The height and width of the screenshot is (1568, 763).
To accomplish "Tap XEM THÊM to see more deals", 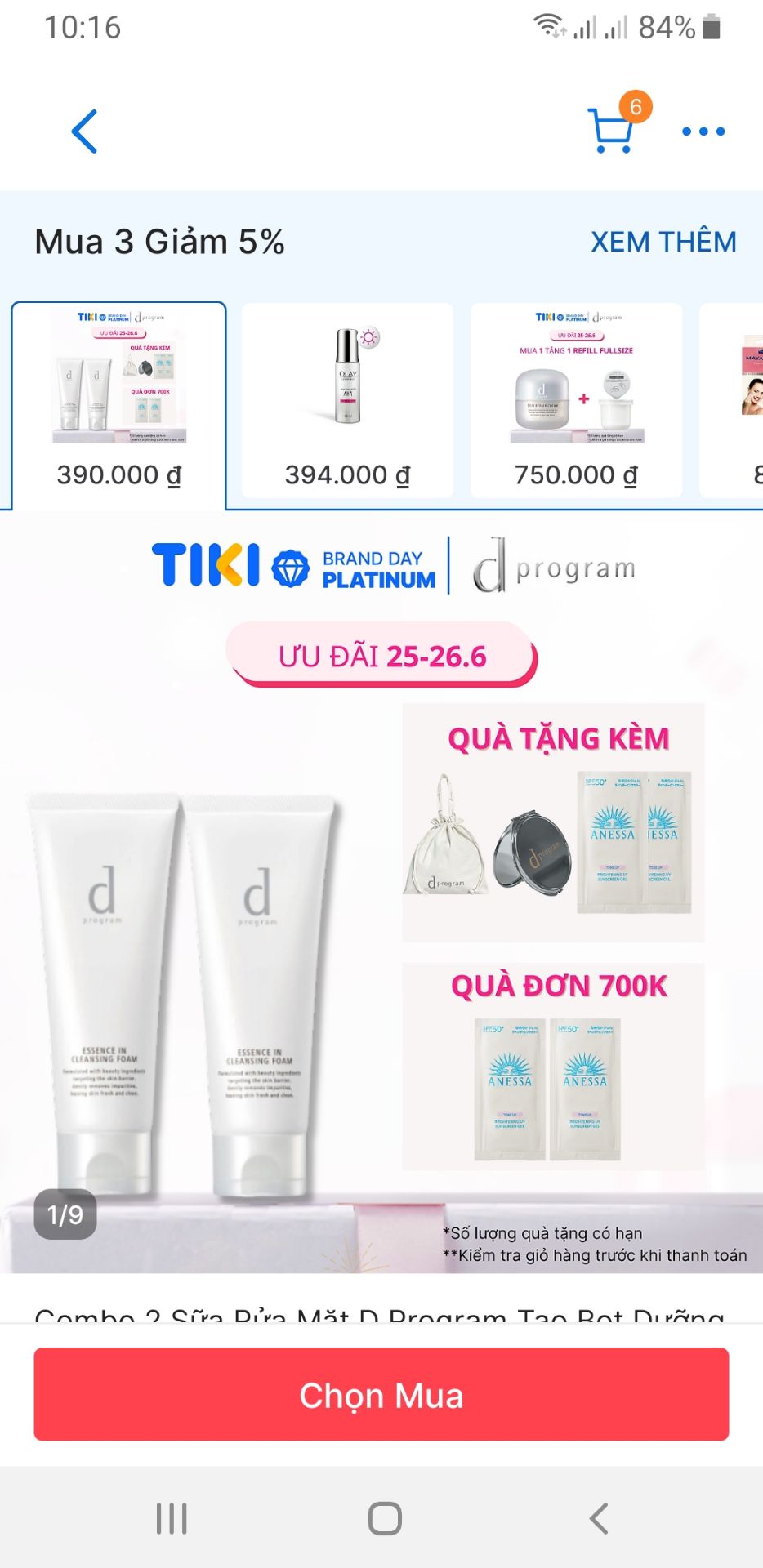I will [x=663, y=242].
